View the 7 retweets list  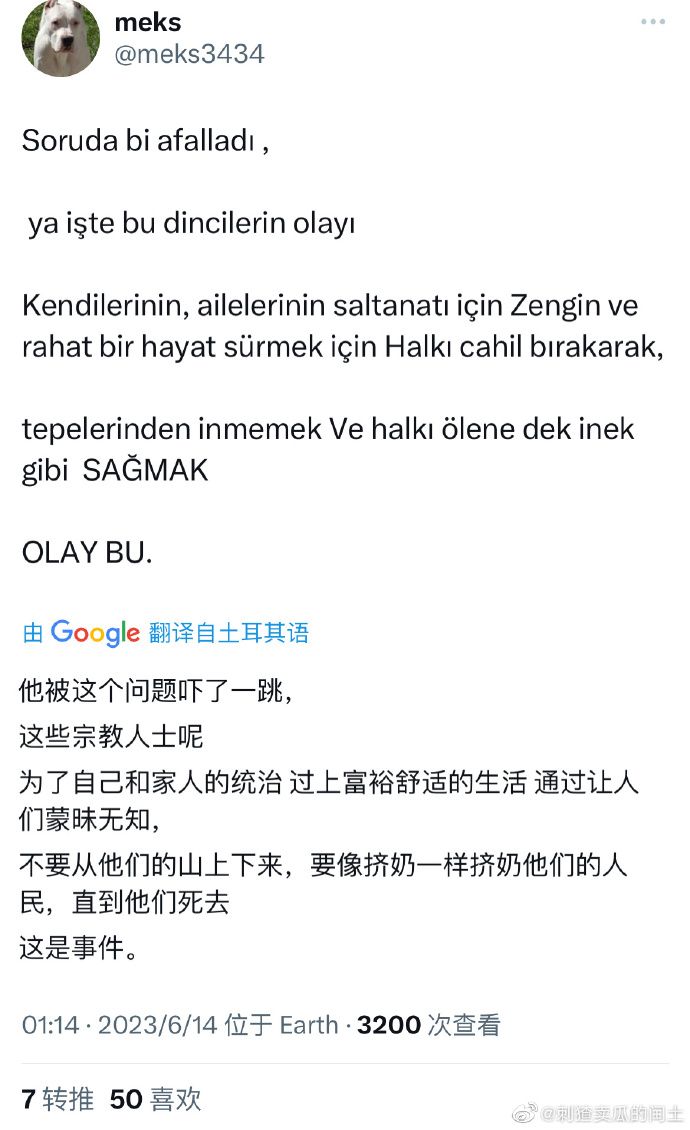point(57,1100)
